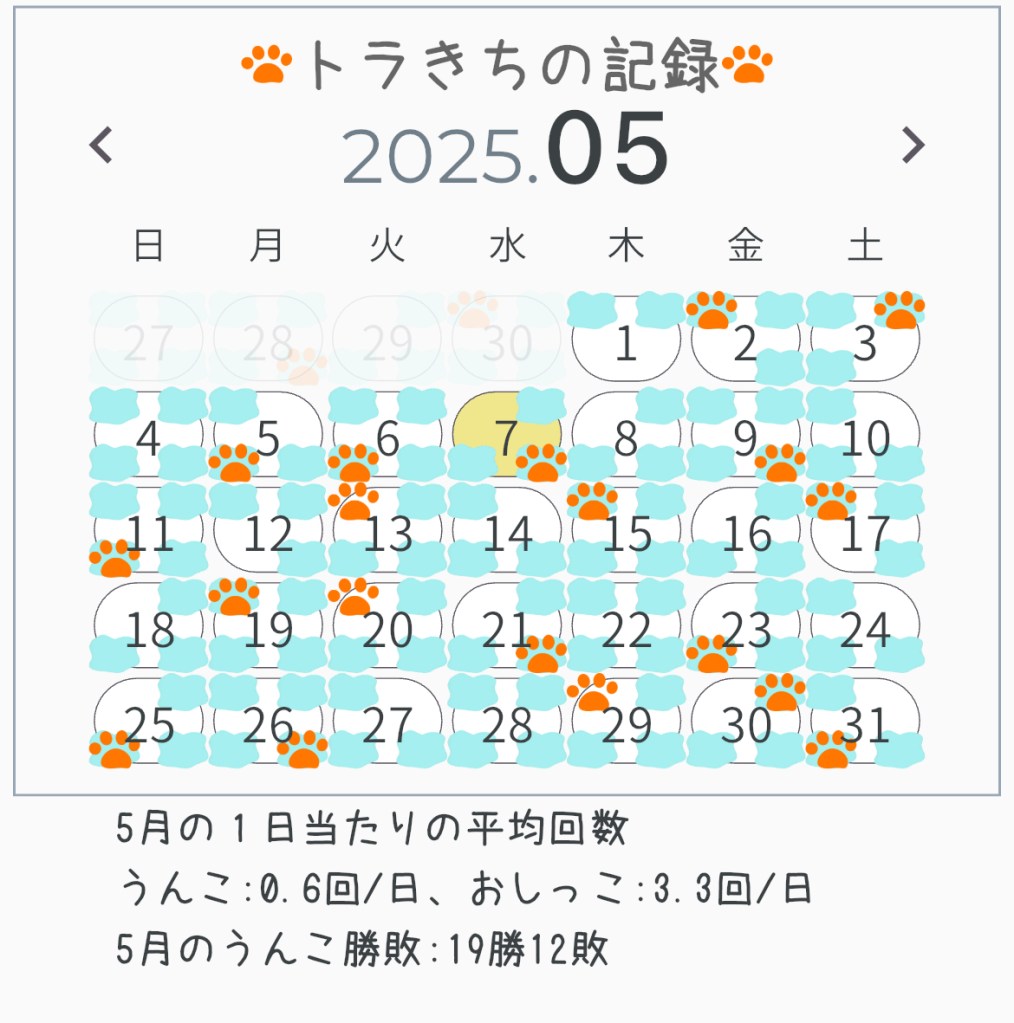Screen dimensions: 1014x1023
Task: Choose day 15 in the calendar
Action: tap(627, 534)
